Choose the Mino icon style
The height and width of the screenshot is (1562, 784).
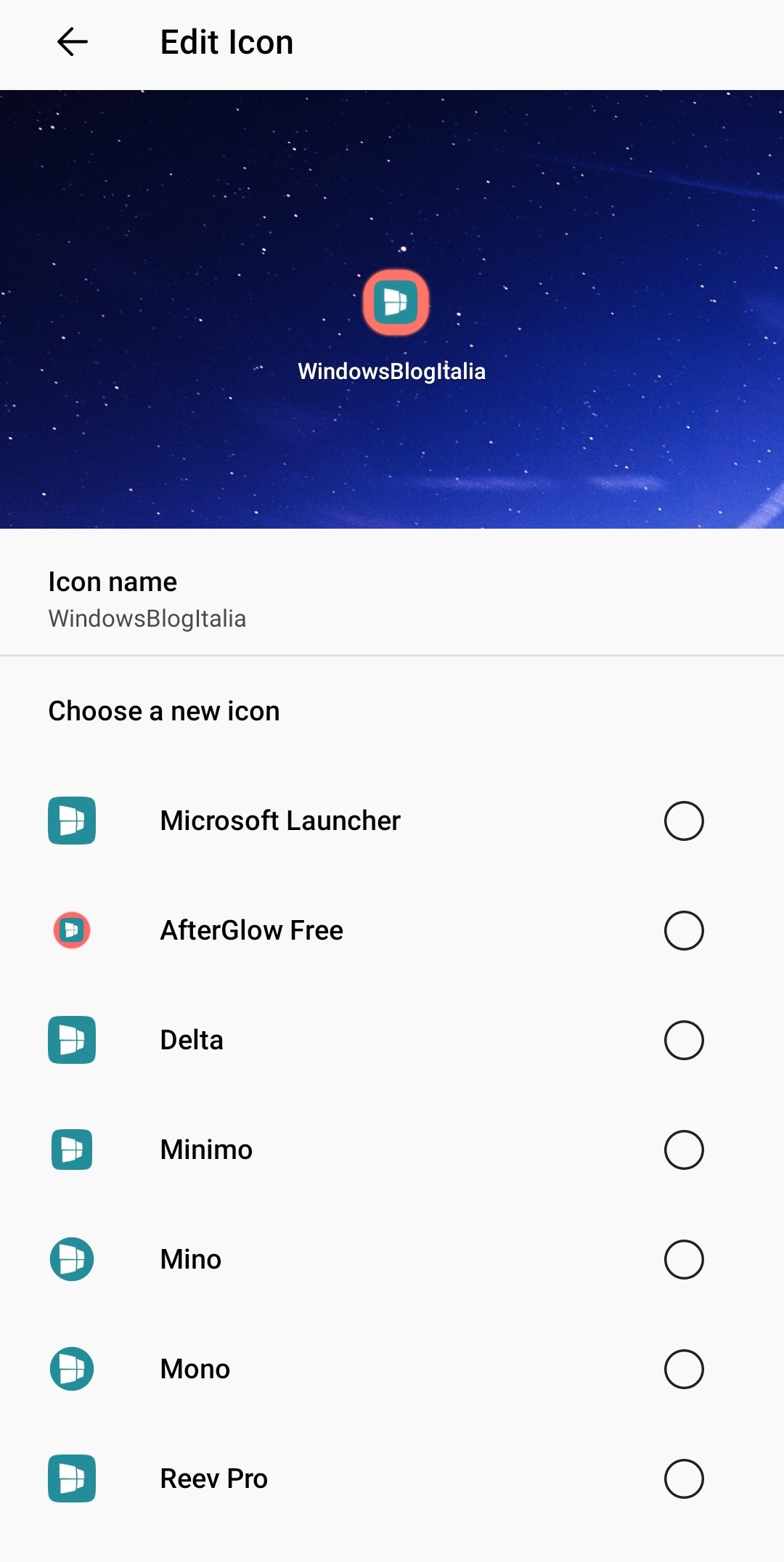click(392, 1259)
